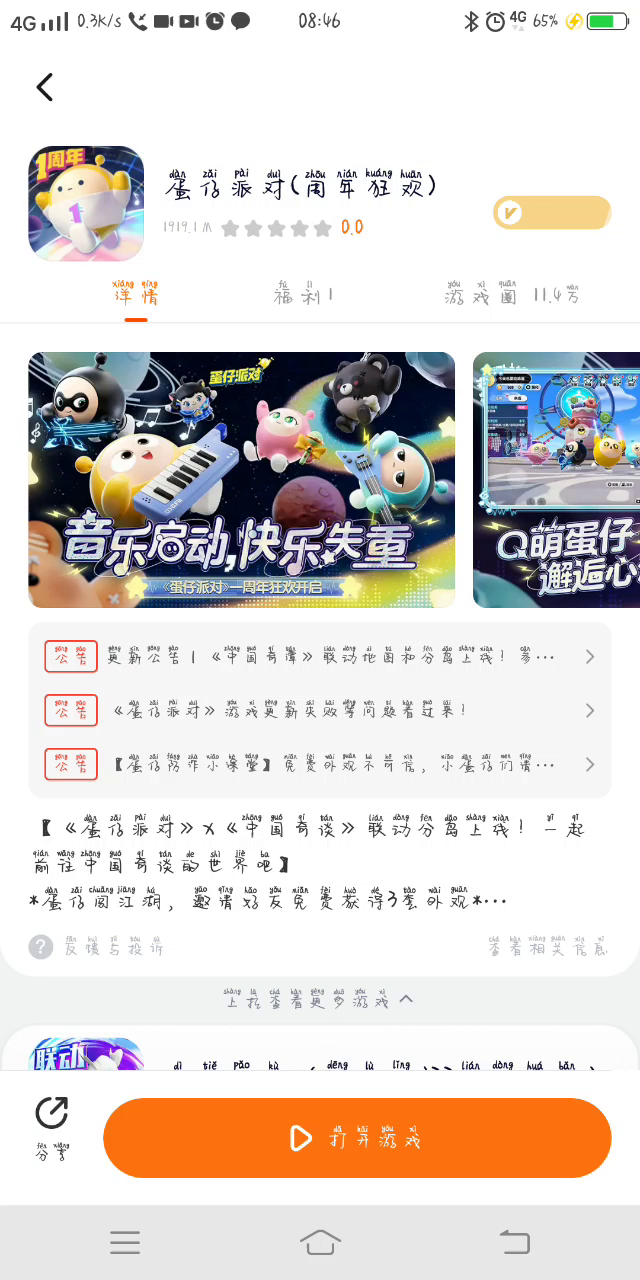Open the 游戏更新失败等问题 announcement
The height and width of the screenshot is (1280, 640).
pyautogui.click(x=320, y=710)
